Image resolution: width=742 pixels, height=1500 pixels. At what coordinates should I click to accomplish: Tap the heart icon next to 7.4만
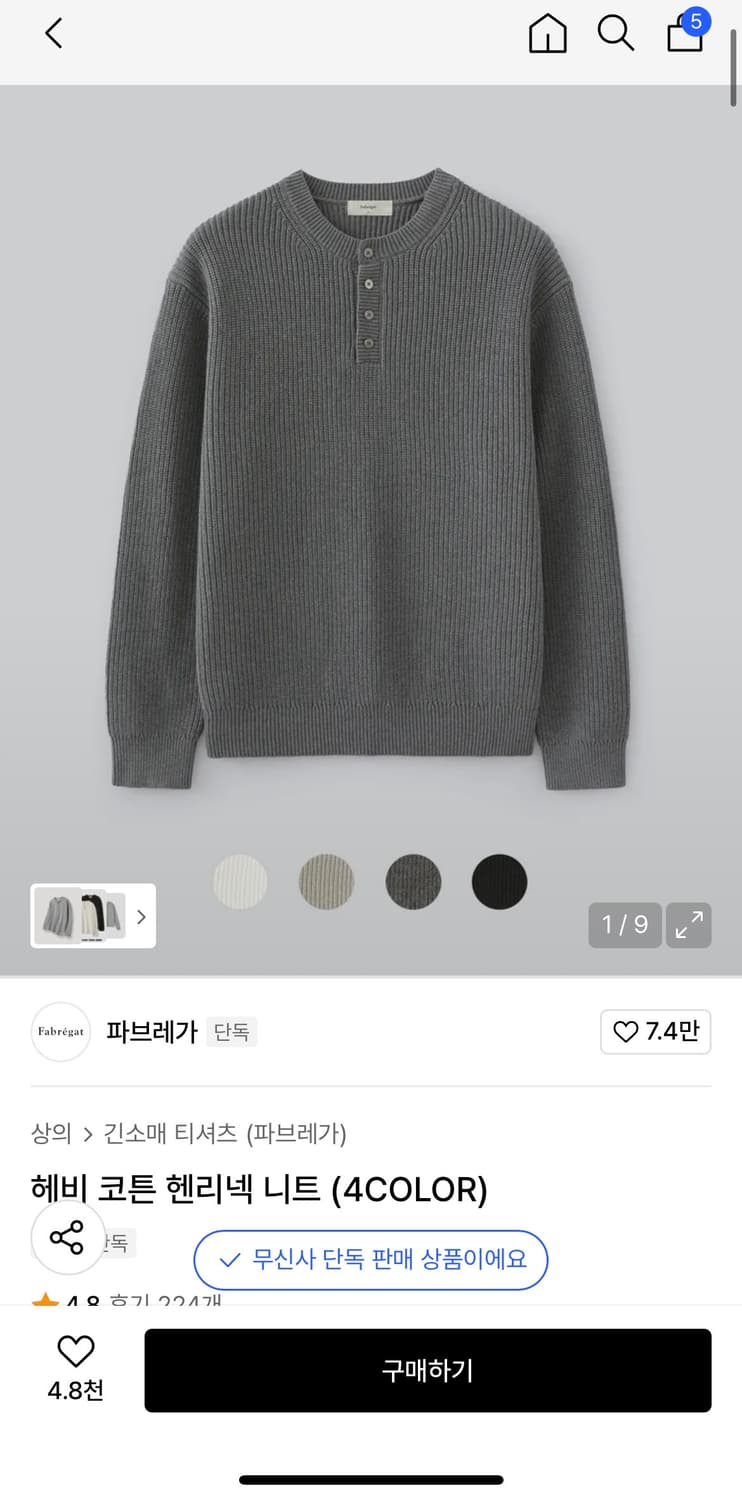[x=625, y=1031]
